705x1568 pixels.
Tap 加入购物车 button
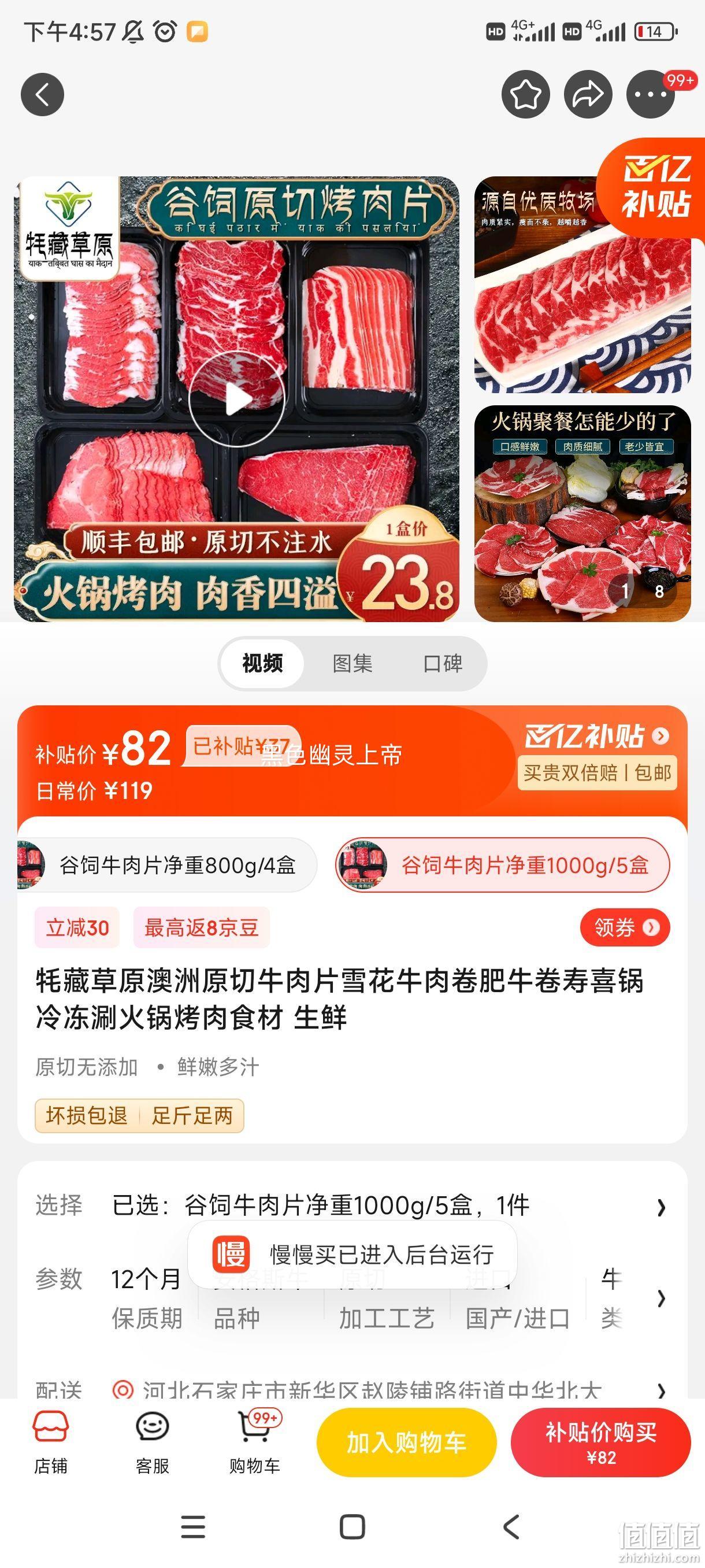pos(406,1443)
